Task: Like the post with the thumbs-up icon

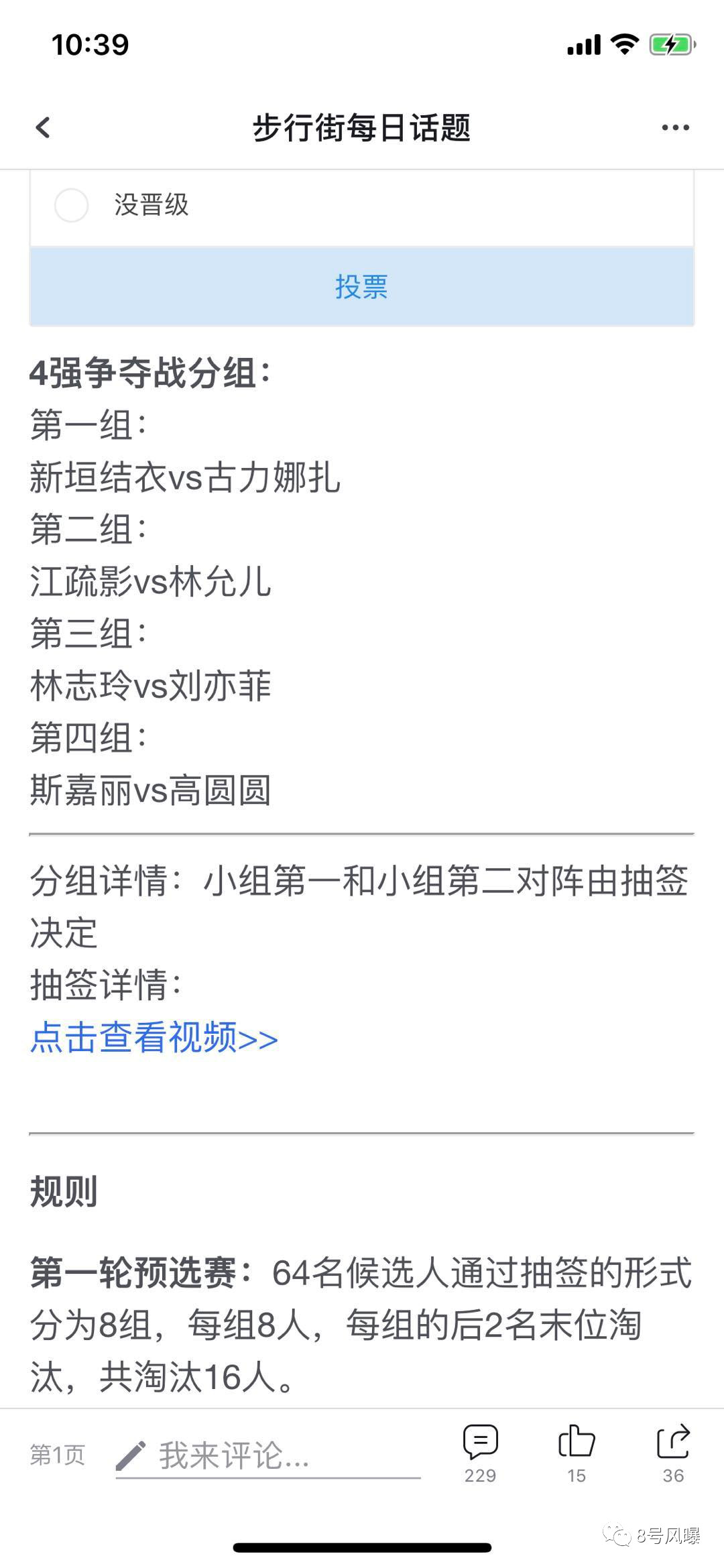Action: (577, 1452)
